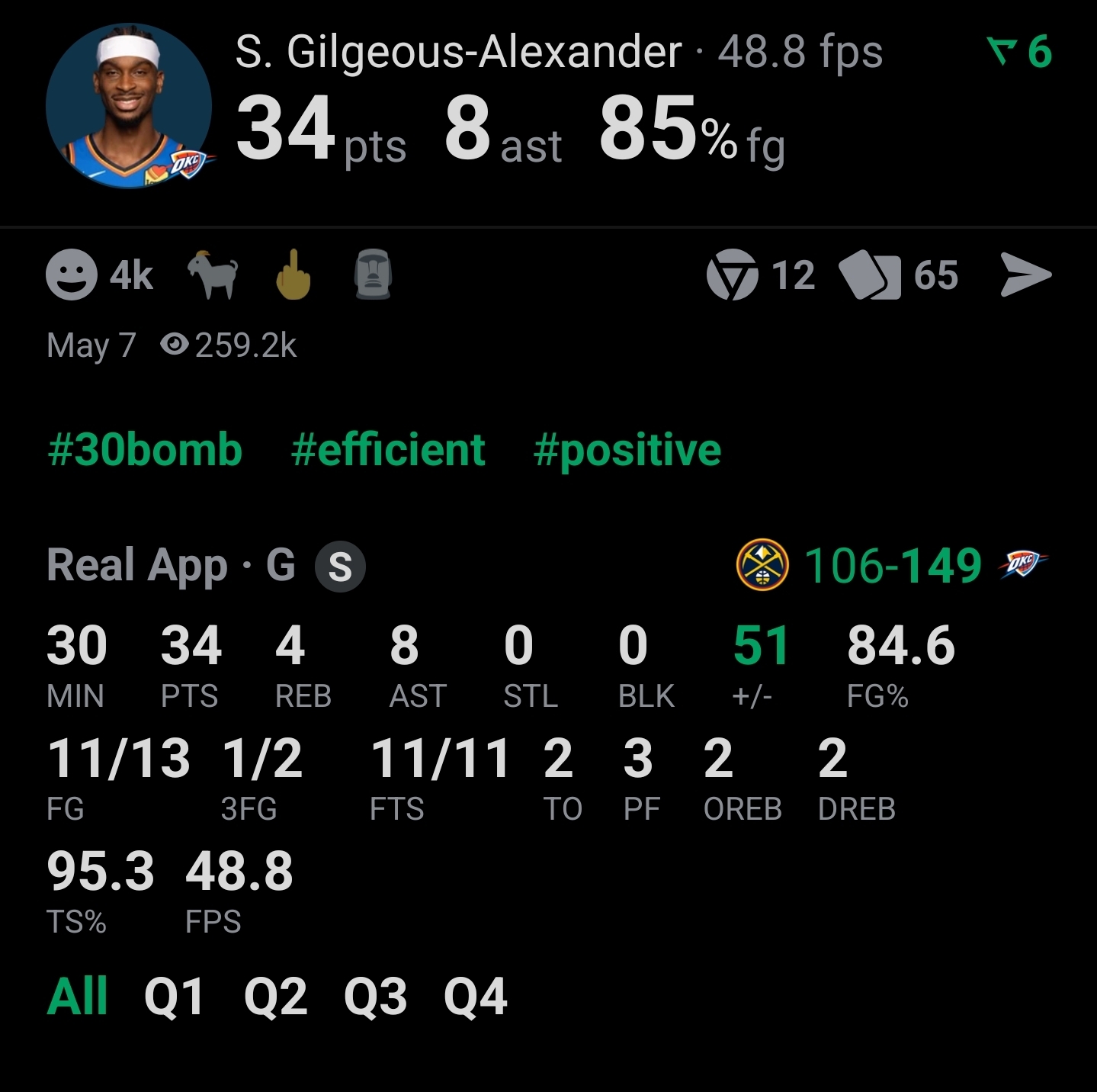View fourth quarter stats with Q4
The width and height of the screenshot is (1097, 1092).
(x=475, y=996)
